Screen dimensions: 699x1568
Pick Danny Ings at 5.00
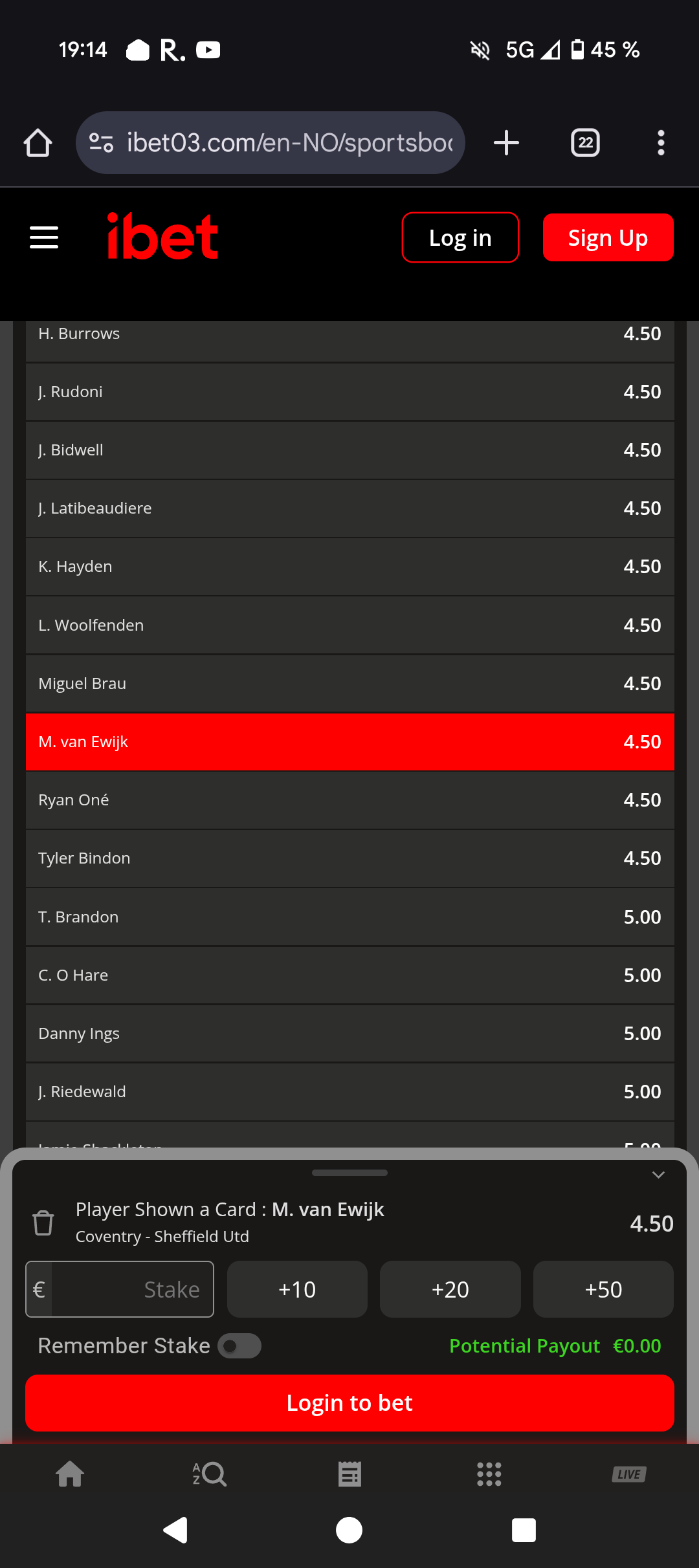point(349,1034)
